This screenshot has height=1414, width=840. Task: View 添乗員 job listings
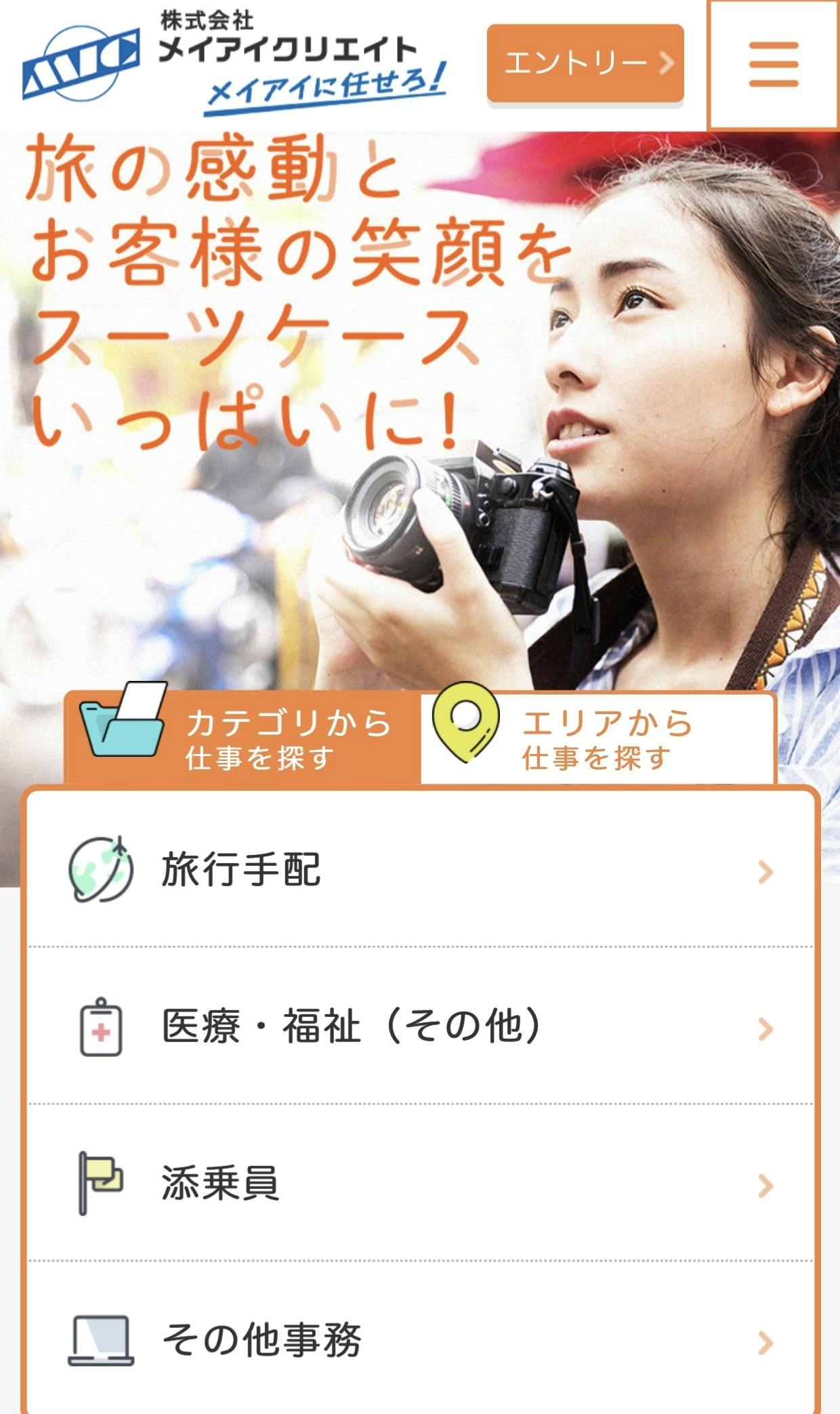pyautogui.click(x=420, y=1184)
